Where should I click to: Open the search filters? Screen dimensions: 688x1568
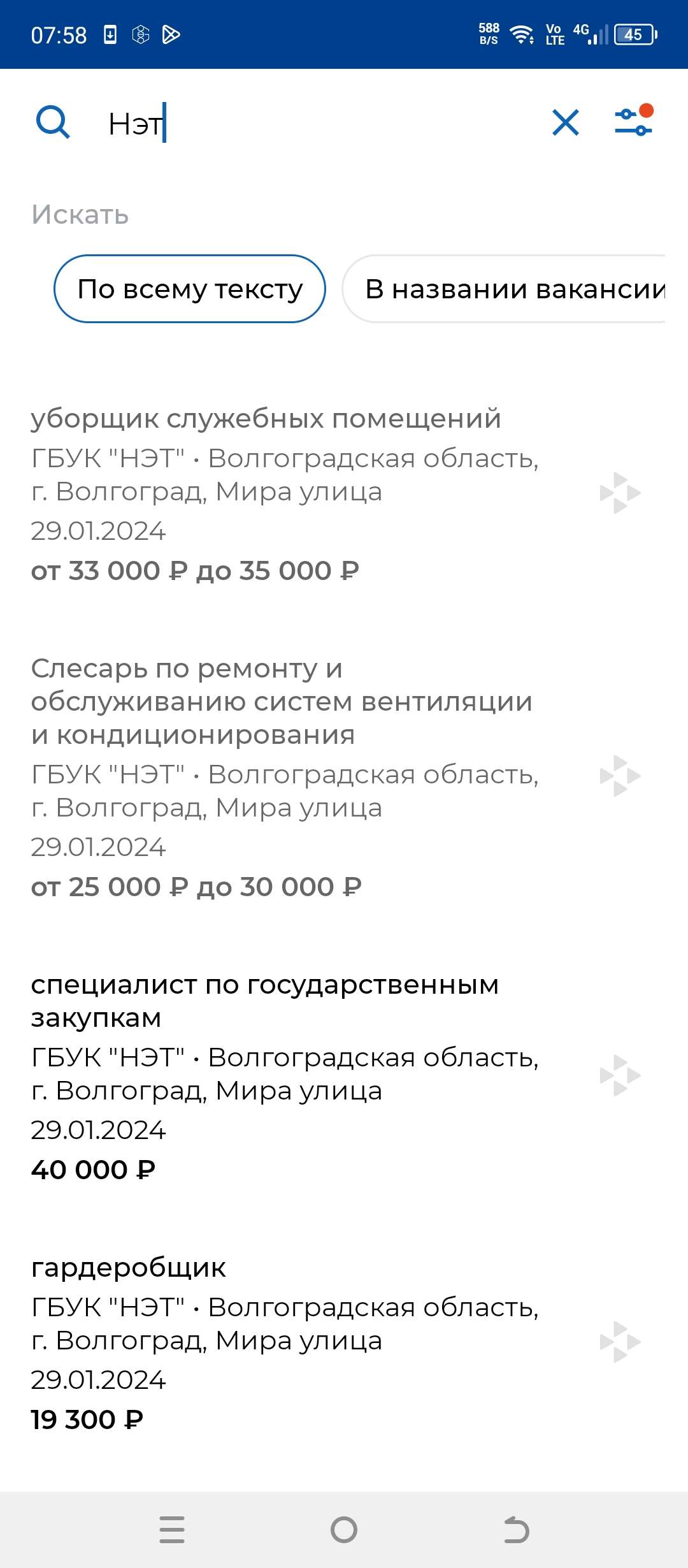coord(633,121)
